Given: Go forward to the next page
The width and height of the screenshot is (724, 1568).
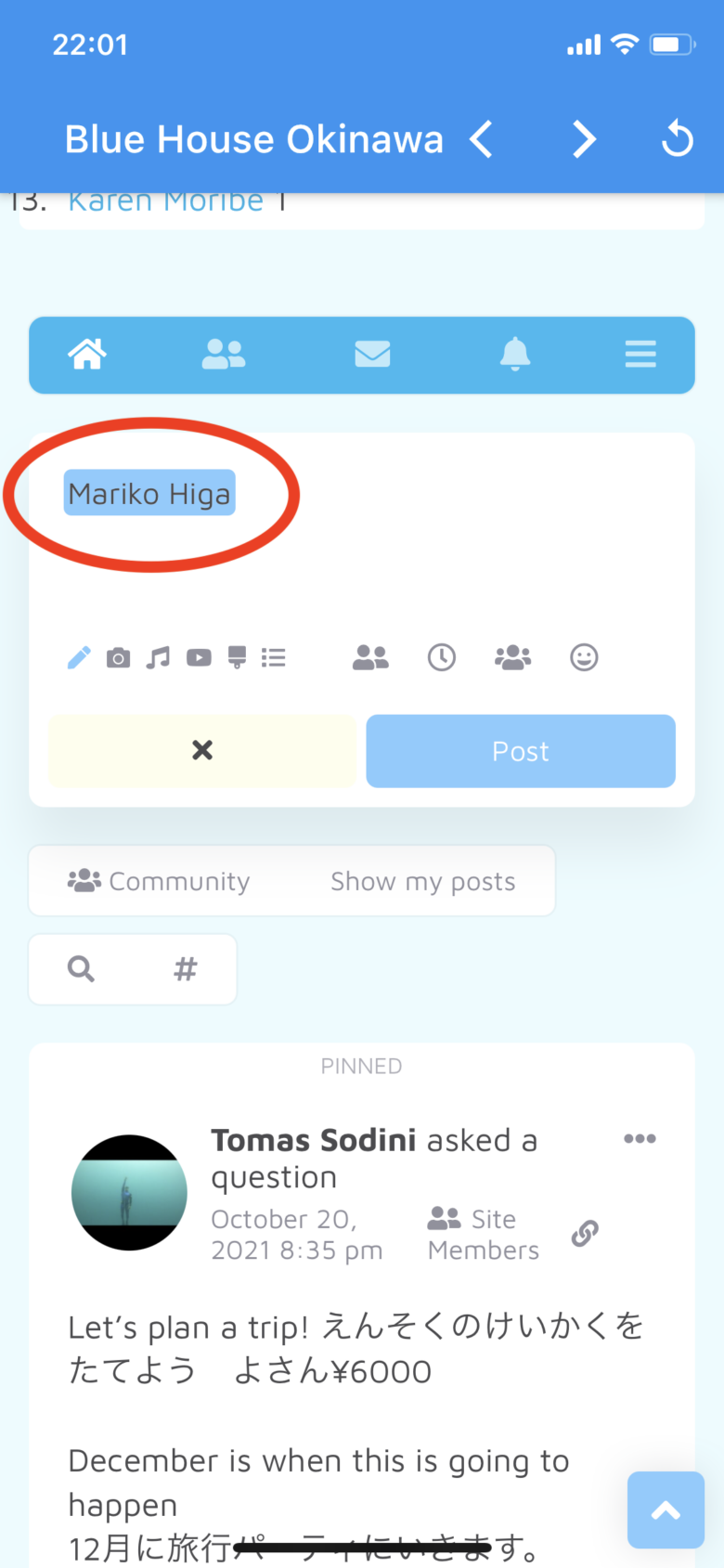Looking at the screenshot, I should 583,140.
